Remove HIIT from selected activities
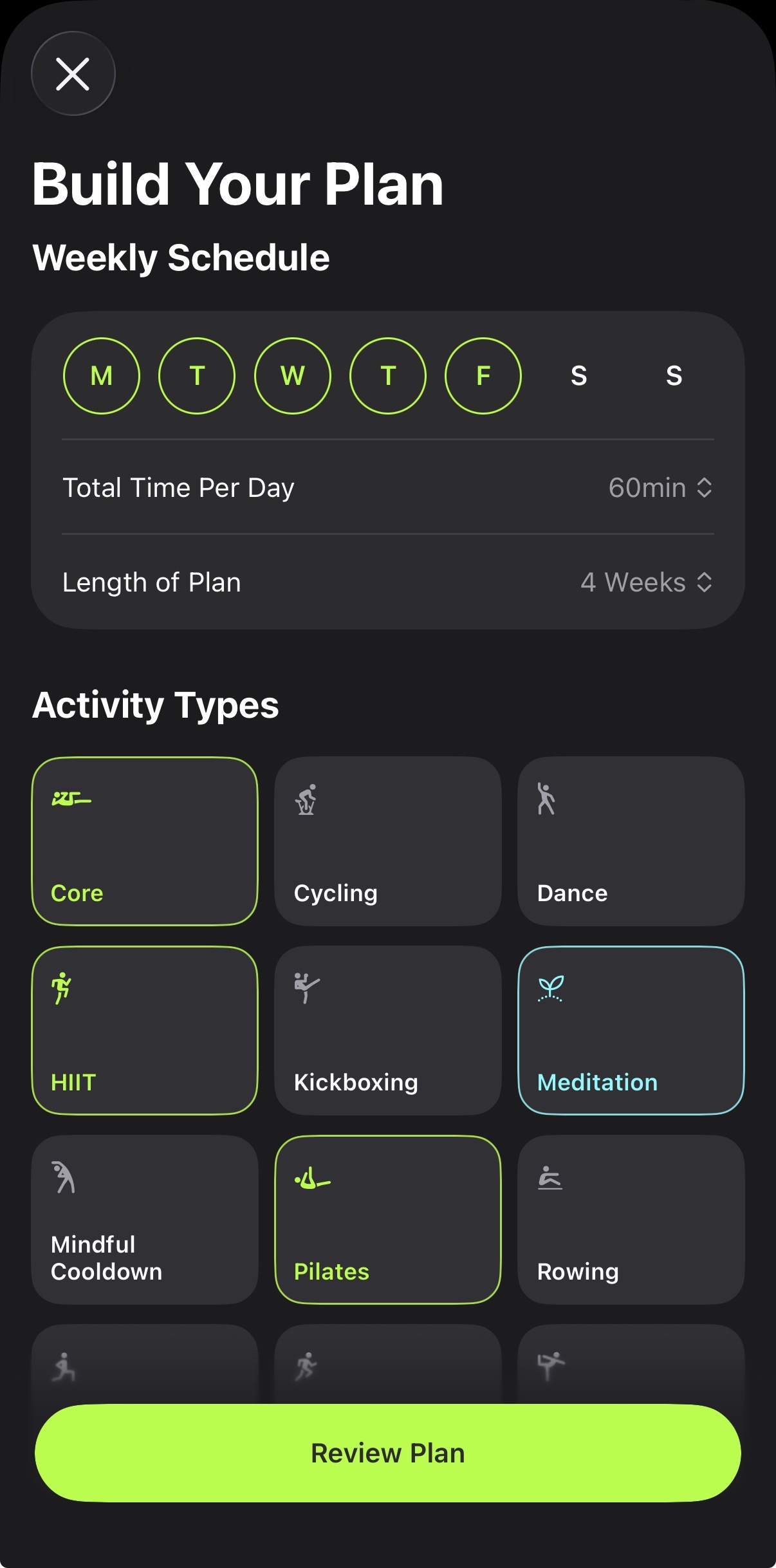This screenshot has height=1568, width=776. coord(145,1031)
